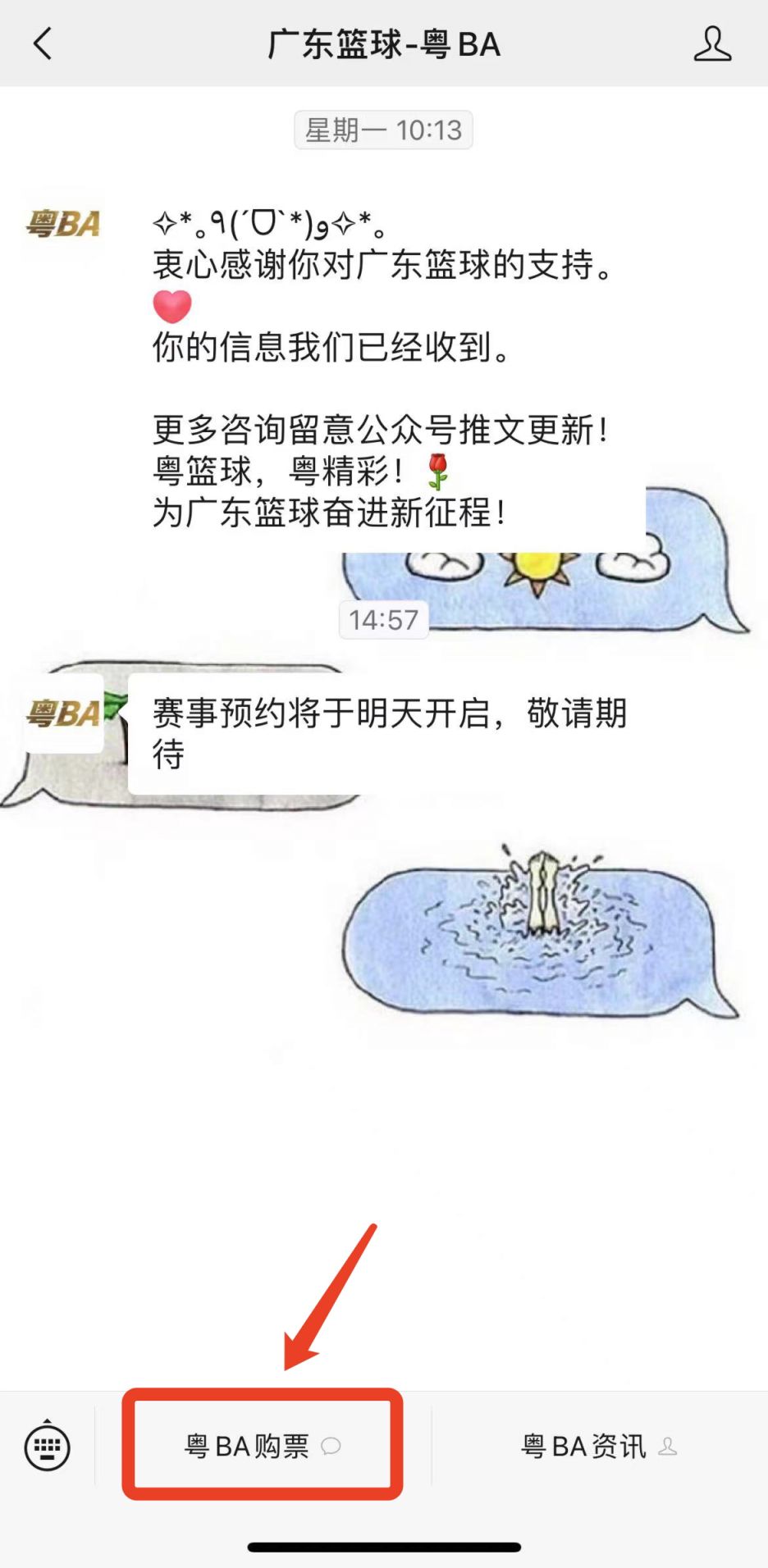Image resolution: width=768 pixels, height=1568 pixels.
Task: Switch to keyboard input mode
Action: point(48,1447)
